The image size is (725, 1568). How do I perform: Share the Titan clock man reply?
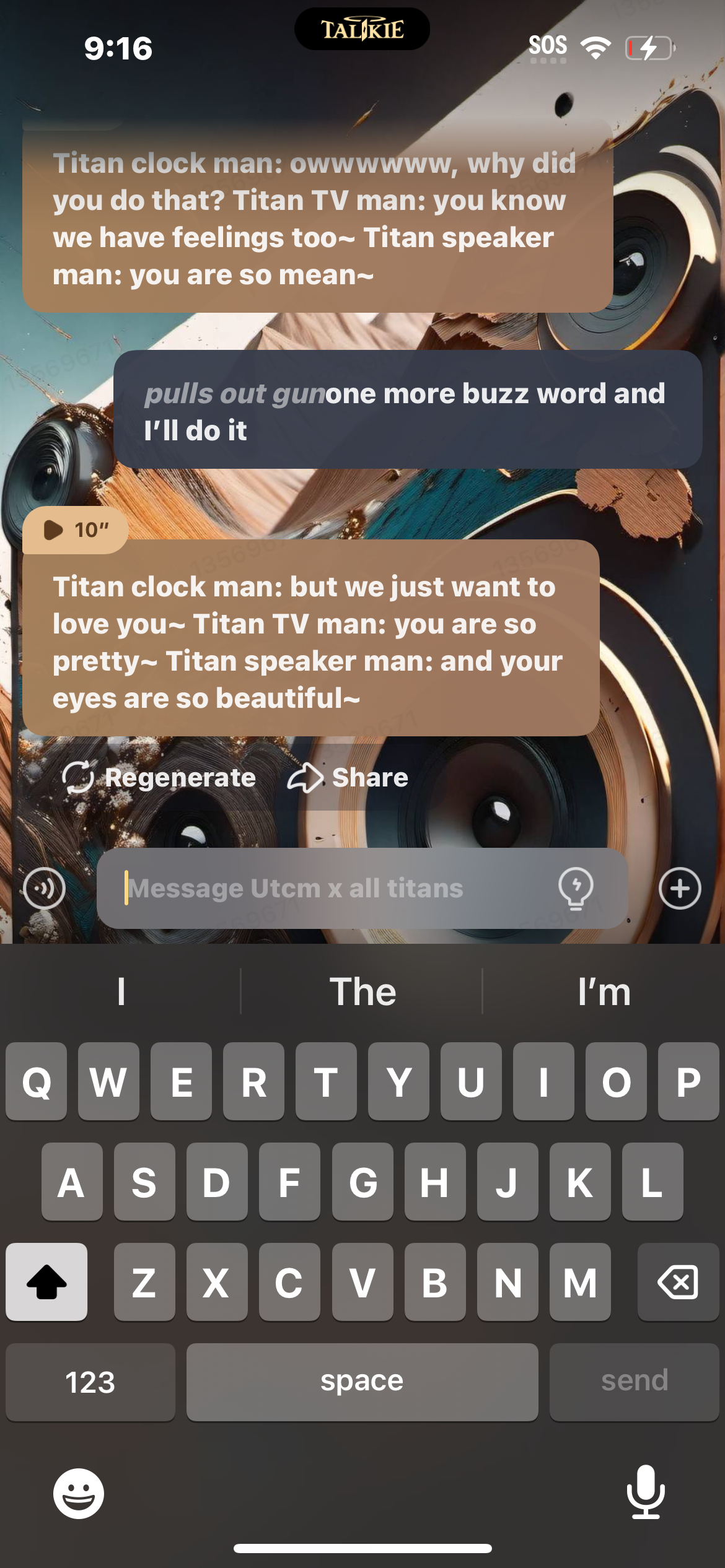[348, 778]
